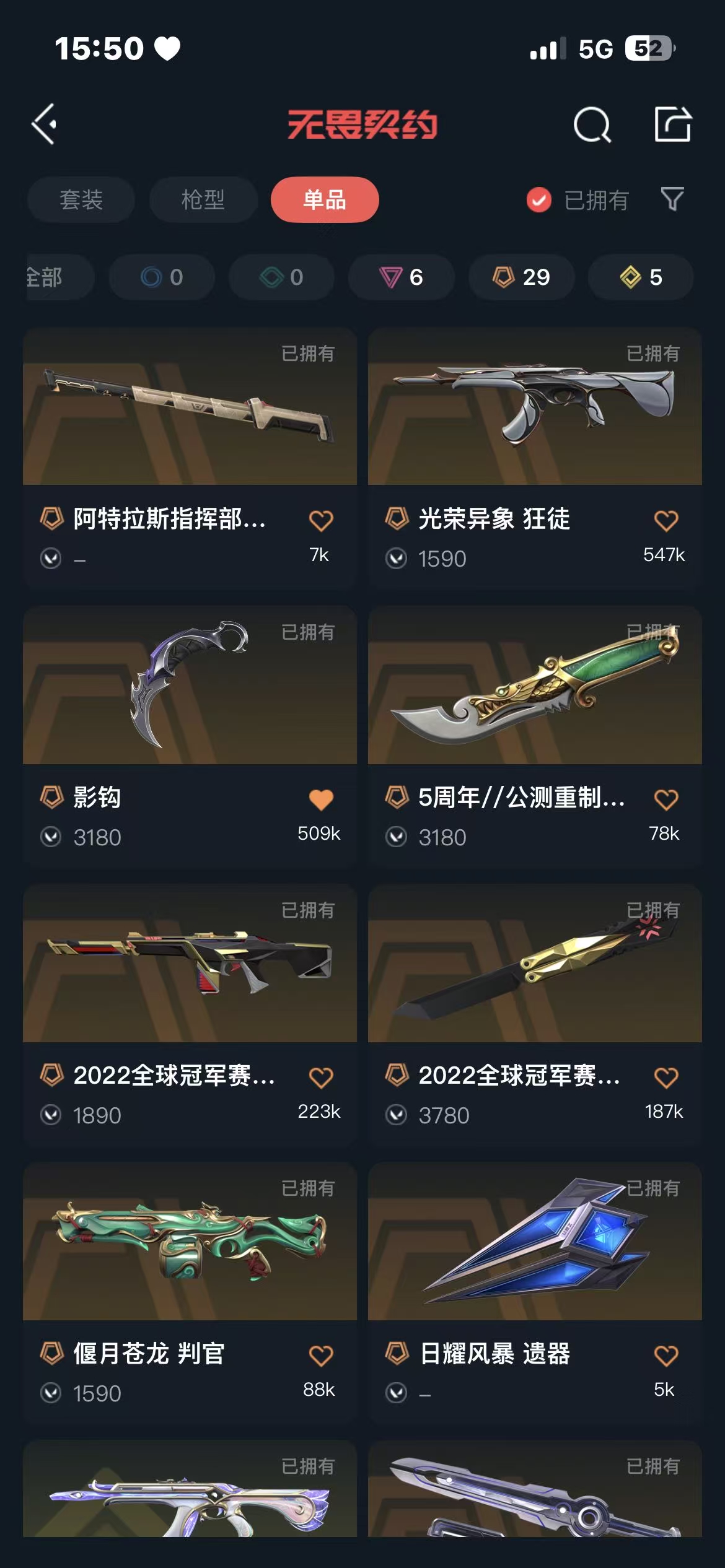Image resolution: width=725 pixels, height=1568 pixels.
Task: Open the search icon
Action: pyautogui.click(x=592, y=125)
